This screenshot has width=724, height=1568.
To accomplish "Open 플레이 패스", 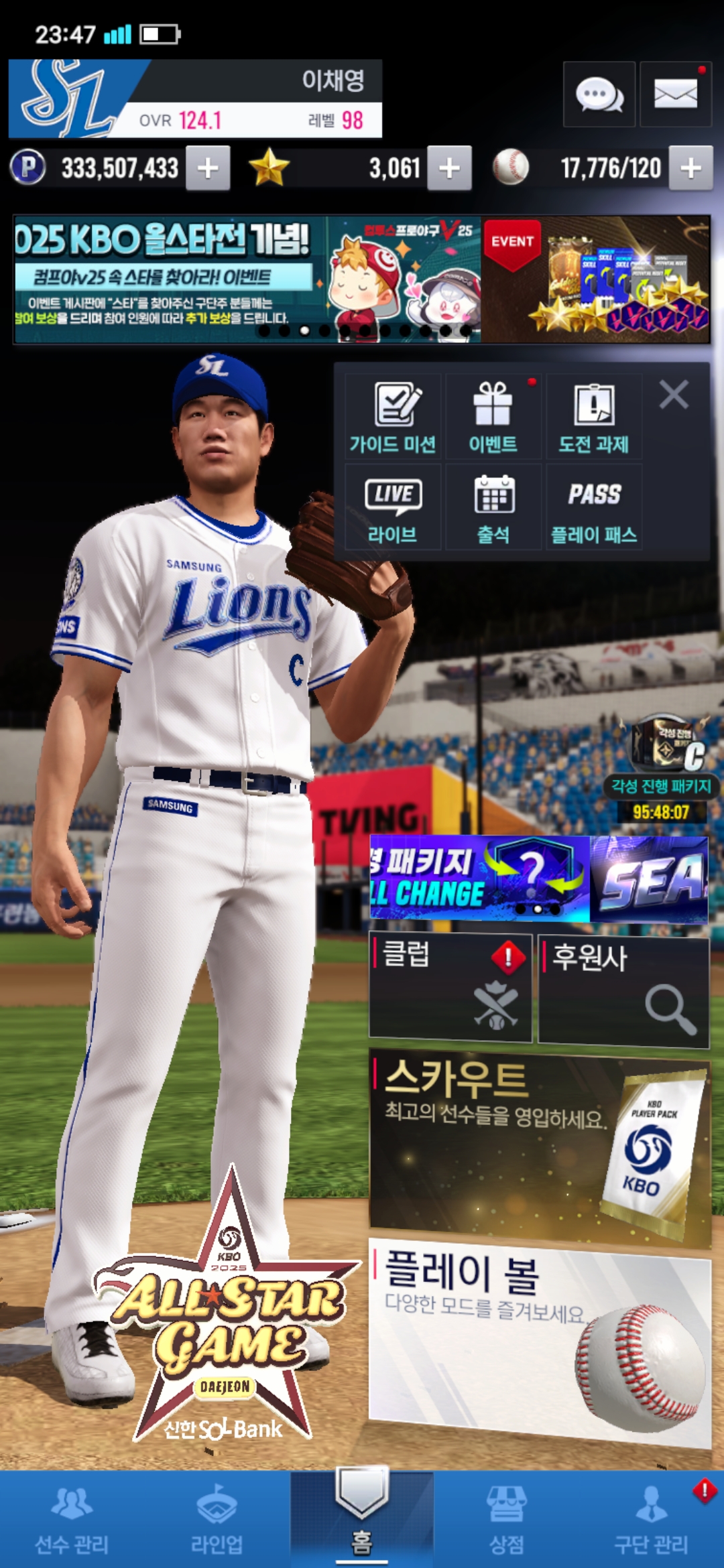I will click(x=594, y=508).
